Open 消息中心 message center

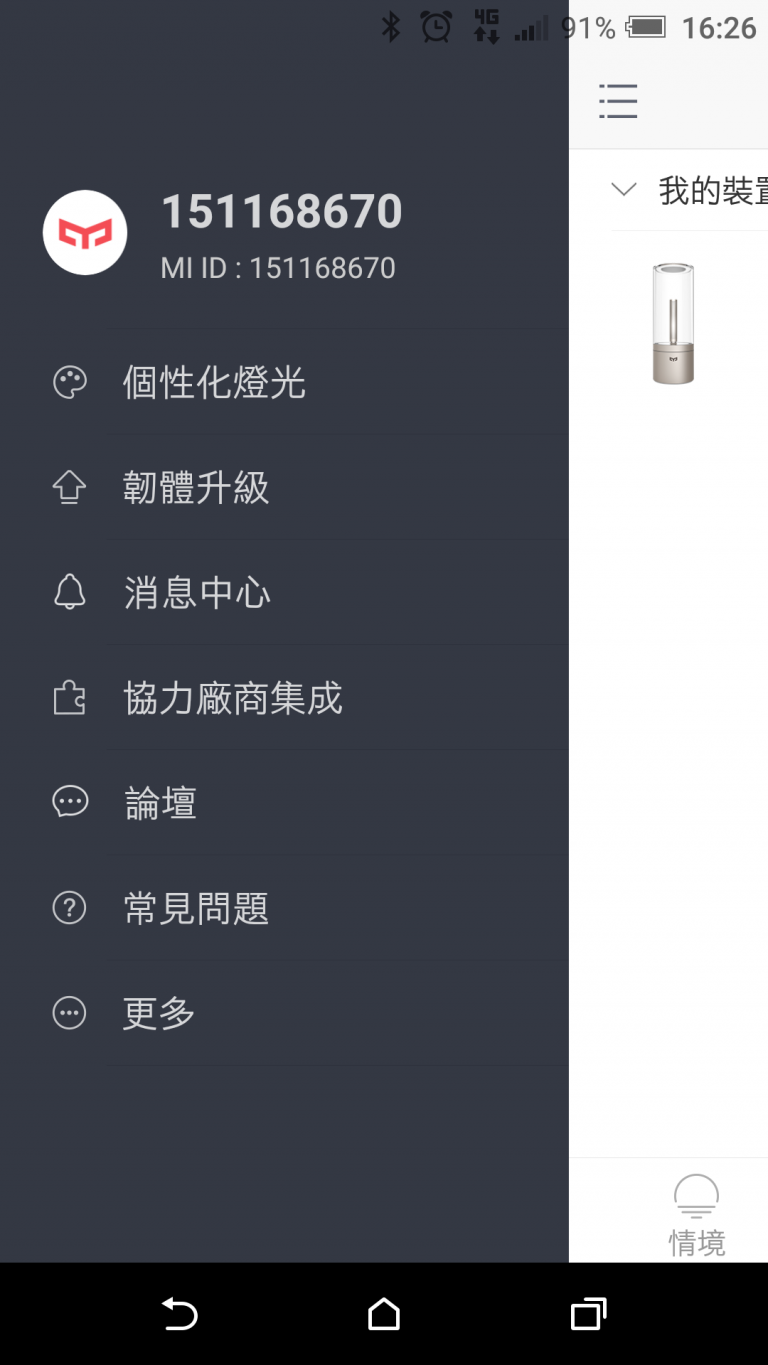point(284,592)
